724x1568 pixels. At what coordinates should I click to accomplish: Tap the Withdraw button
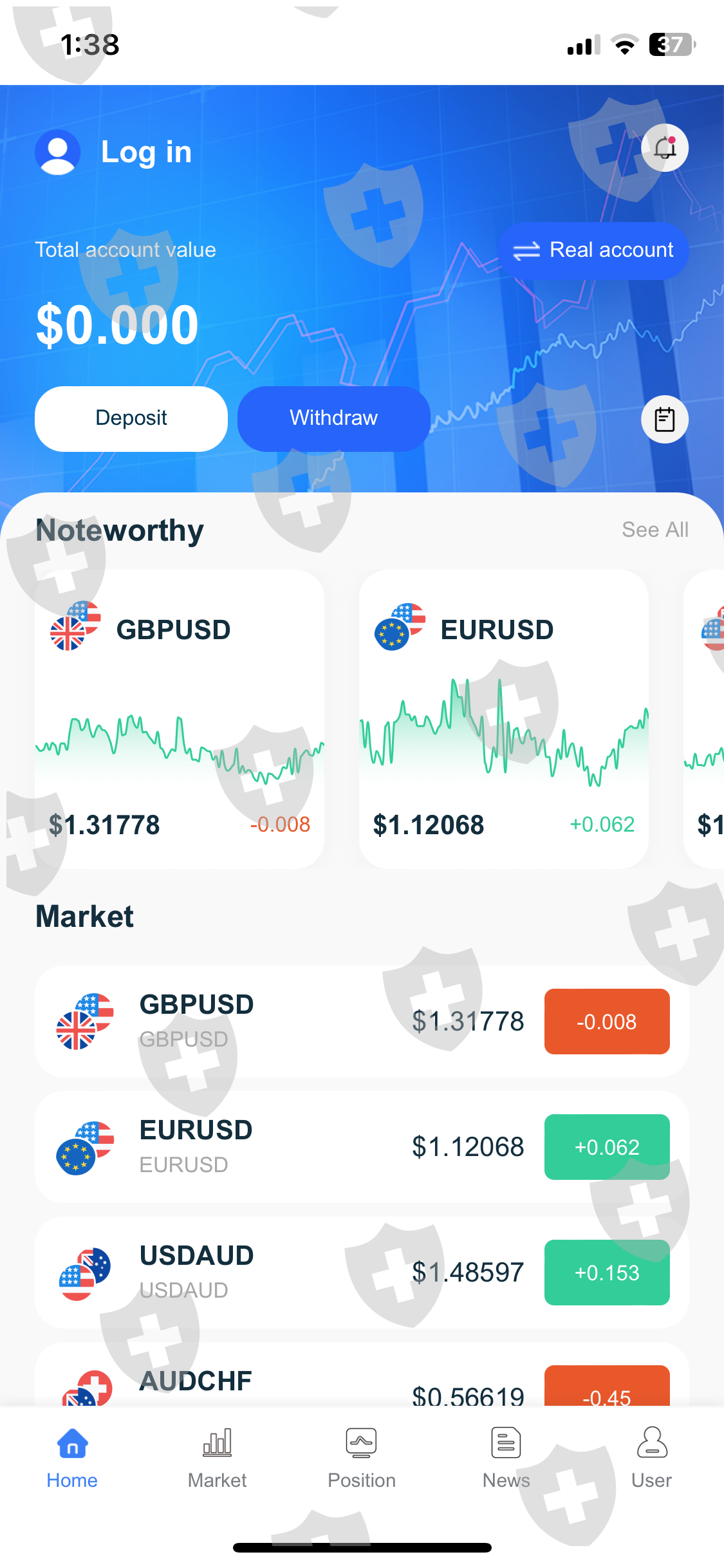click(x=333, y=418)
